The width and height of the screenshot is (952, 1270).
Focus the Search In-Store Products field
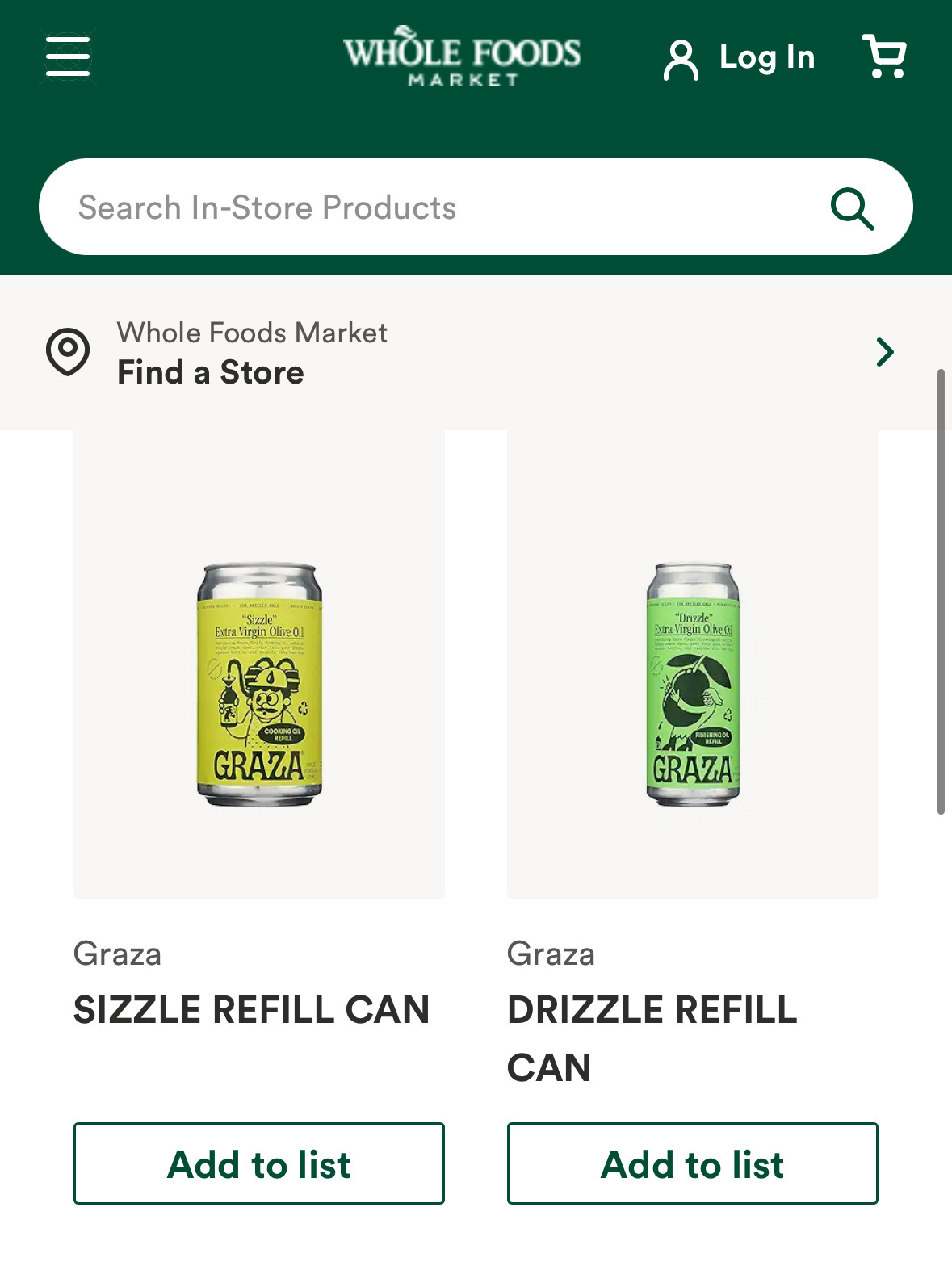[436, 207]
